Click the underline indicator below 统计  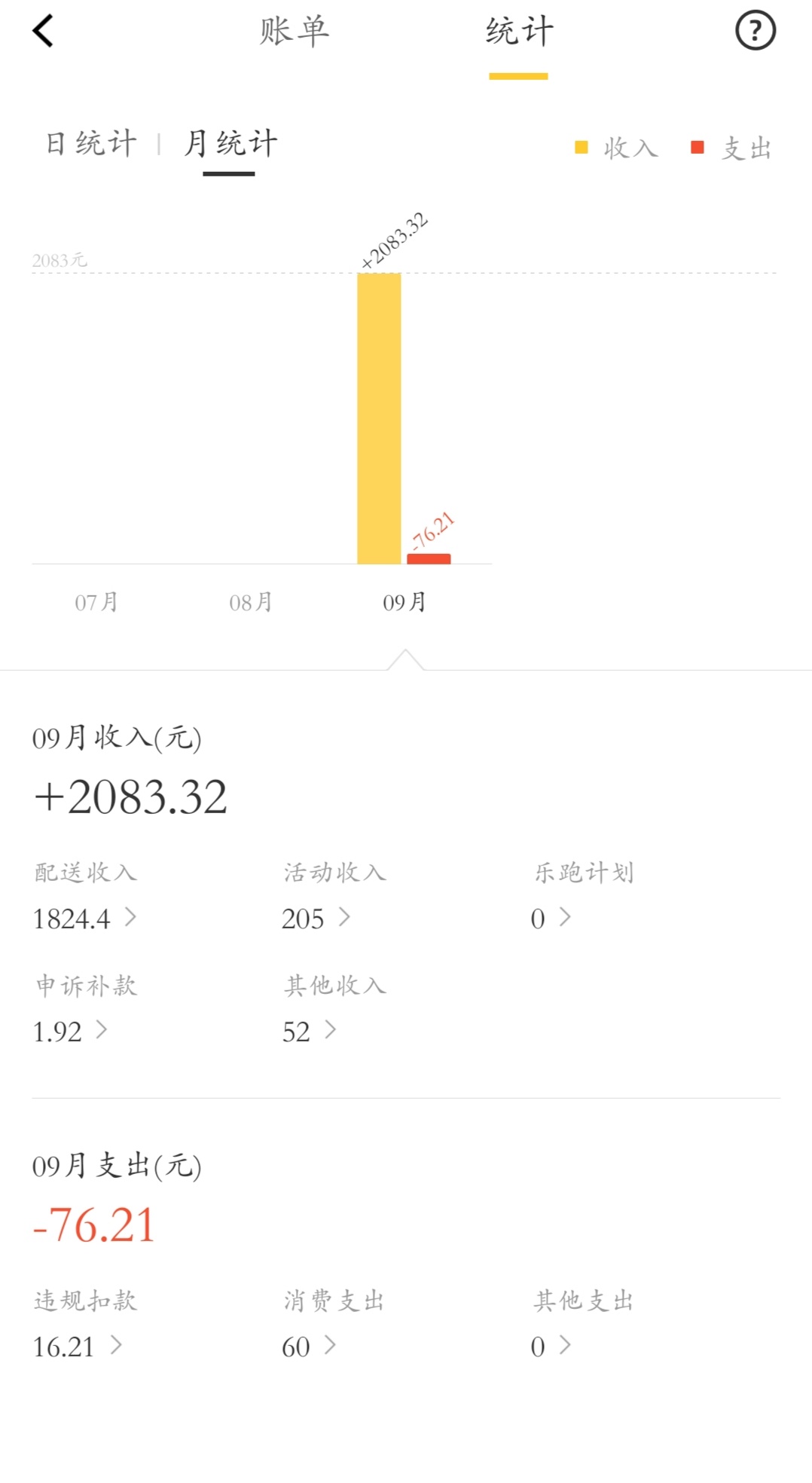click(x=517, y=75)
